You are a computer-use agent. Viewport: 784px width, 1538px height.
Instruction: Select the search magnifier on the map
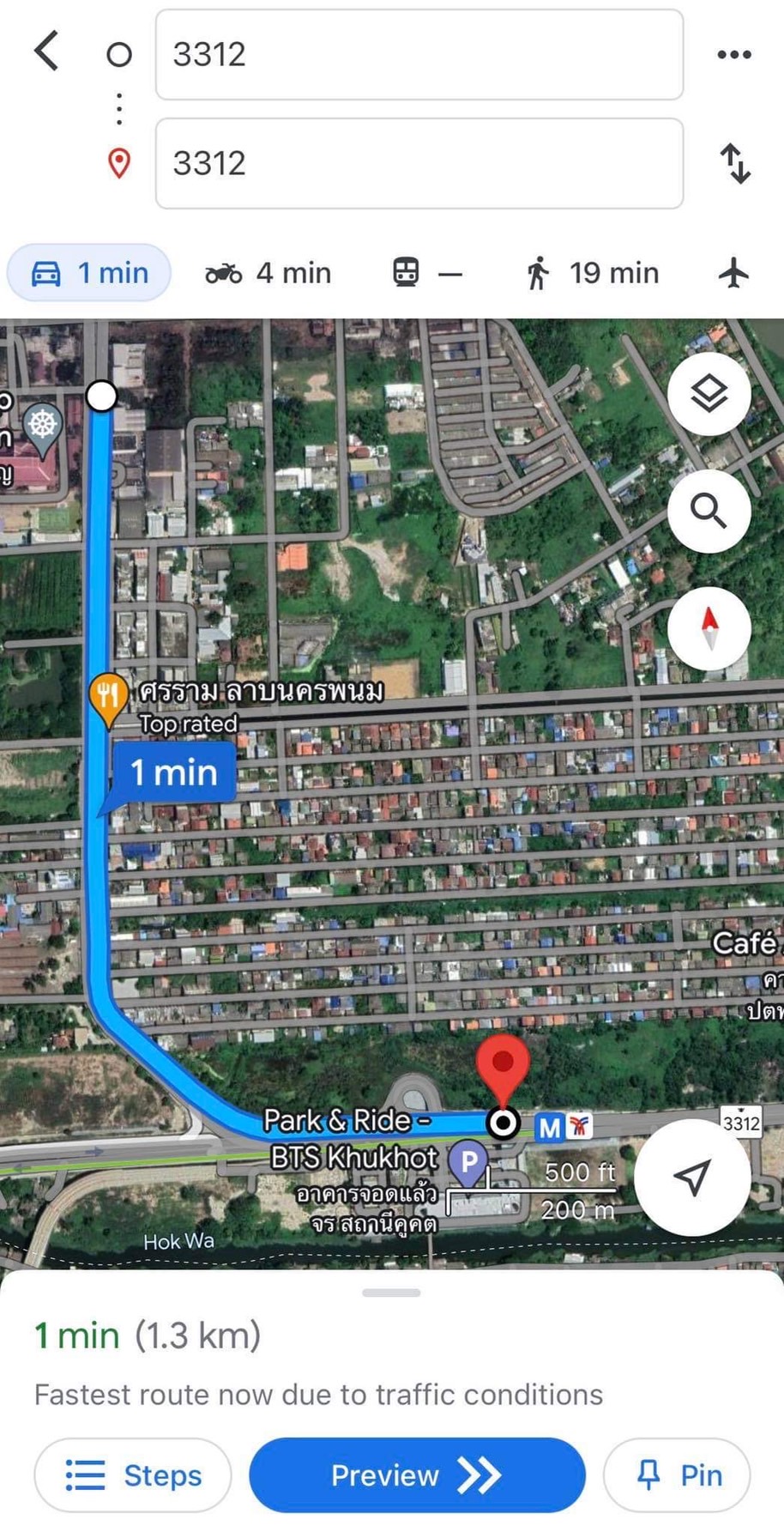pos(709,512)
